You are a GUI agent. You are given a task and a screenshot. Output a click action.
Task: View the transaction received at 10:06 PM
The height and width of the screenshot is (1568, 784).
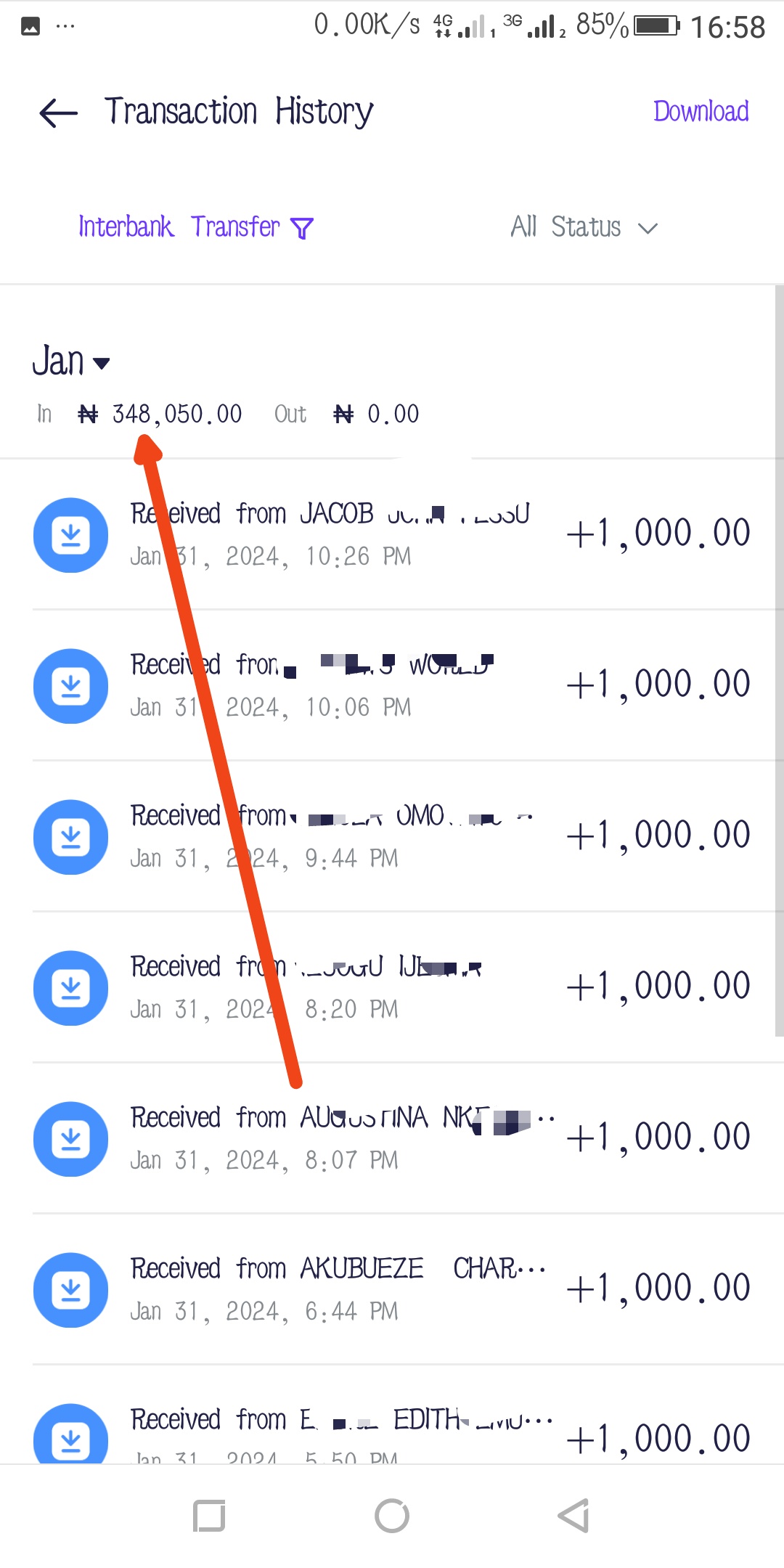point(392,686)
